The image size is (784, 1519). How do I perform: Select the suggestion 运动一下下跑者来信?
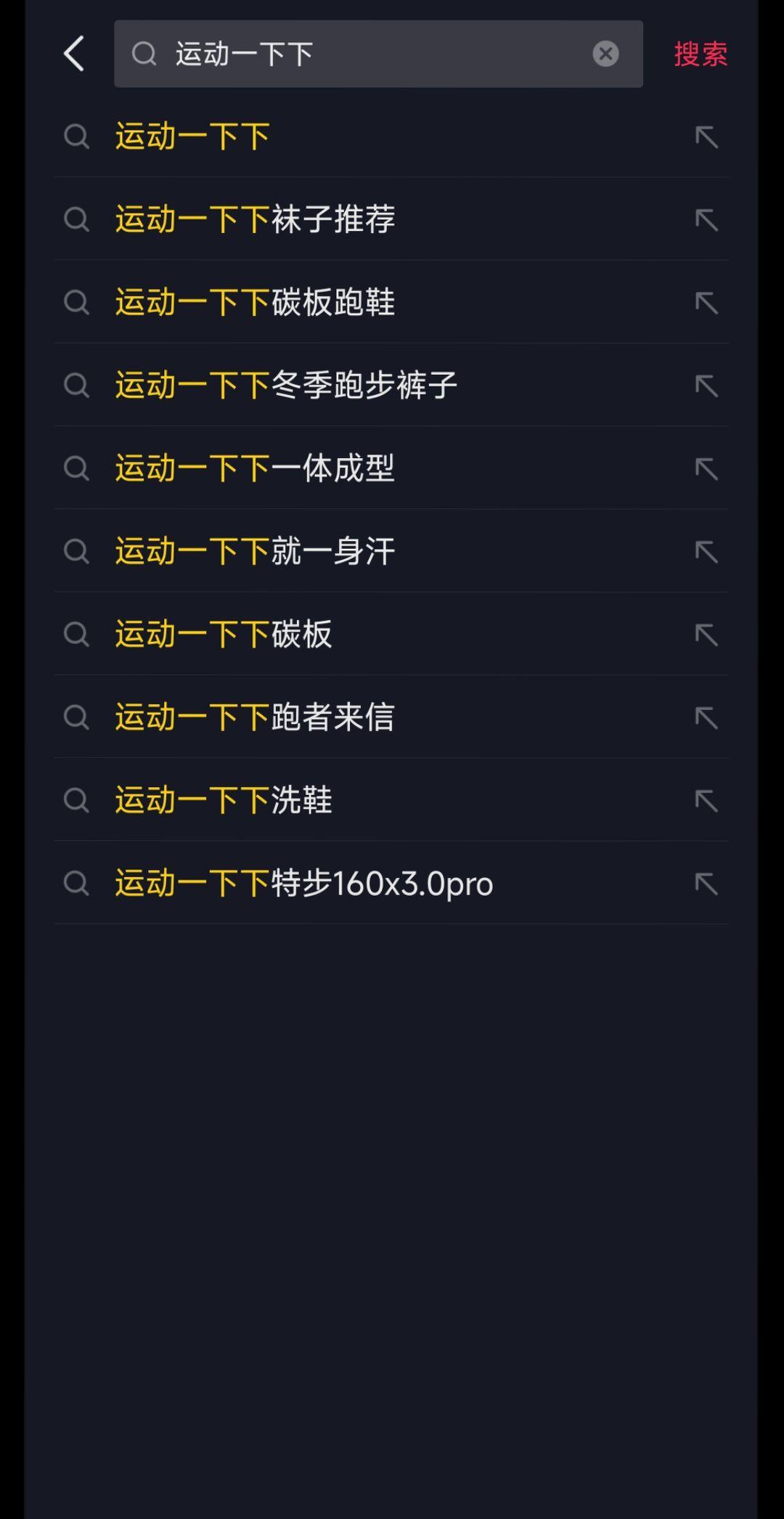click(x=254, y=717)
